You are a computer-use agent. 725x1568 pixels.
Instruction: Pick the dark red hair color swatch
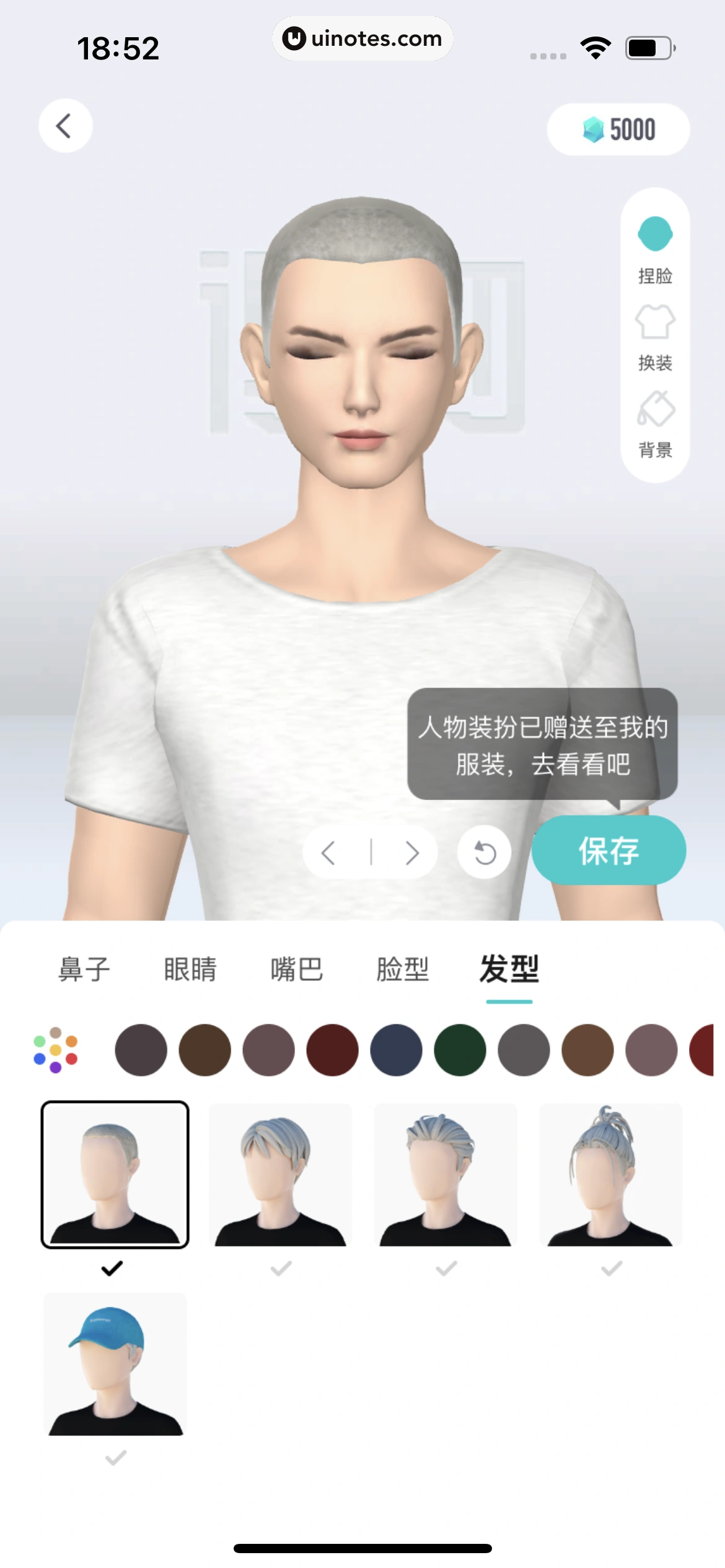pyautogui.click(x=332, y=1049)
